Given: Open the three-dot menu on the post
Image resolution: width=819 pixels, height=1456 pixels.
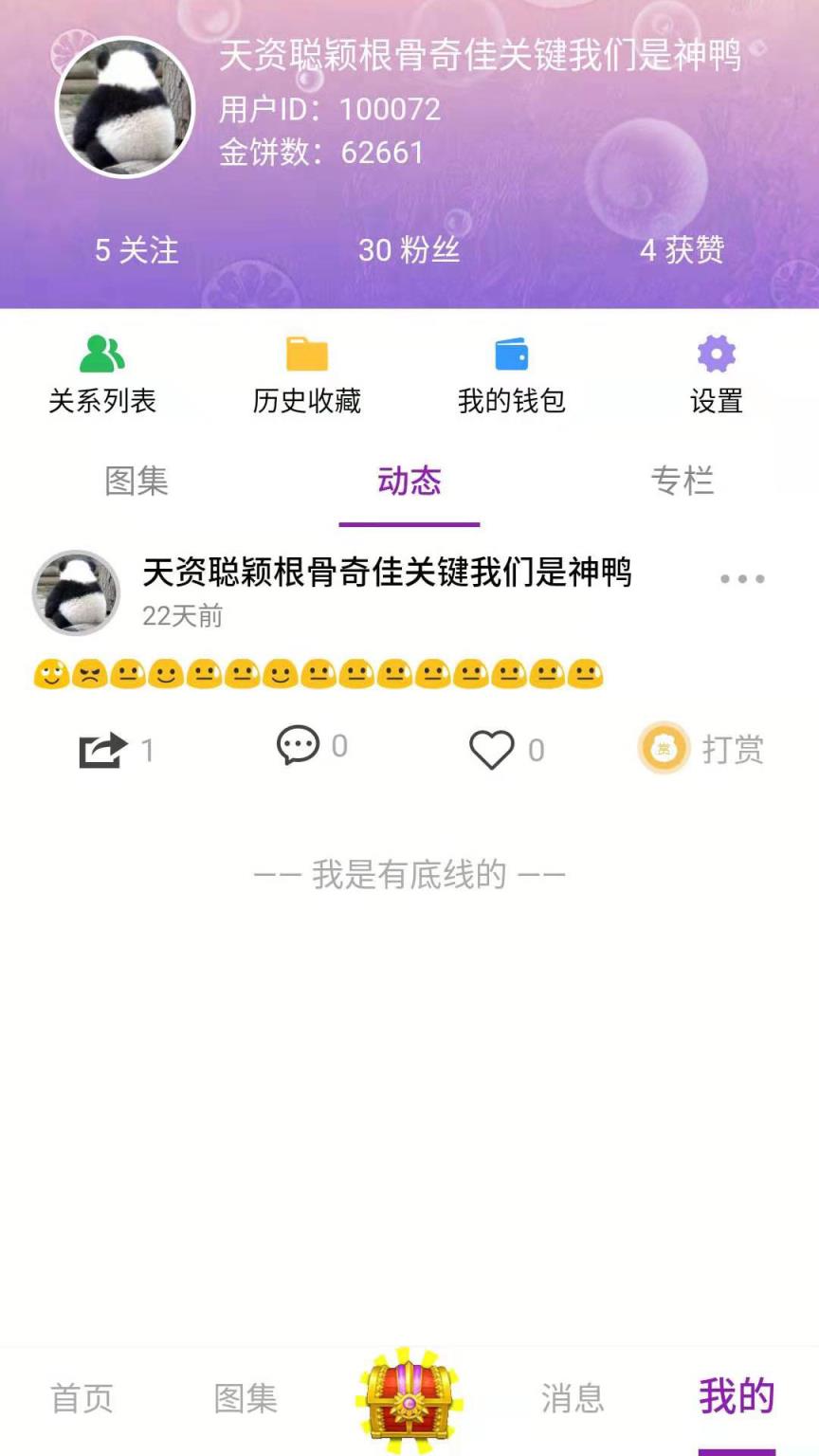Looking at the screenshot, I should pyautogui.click(x=741, y=578).
